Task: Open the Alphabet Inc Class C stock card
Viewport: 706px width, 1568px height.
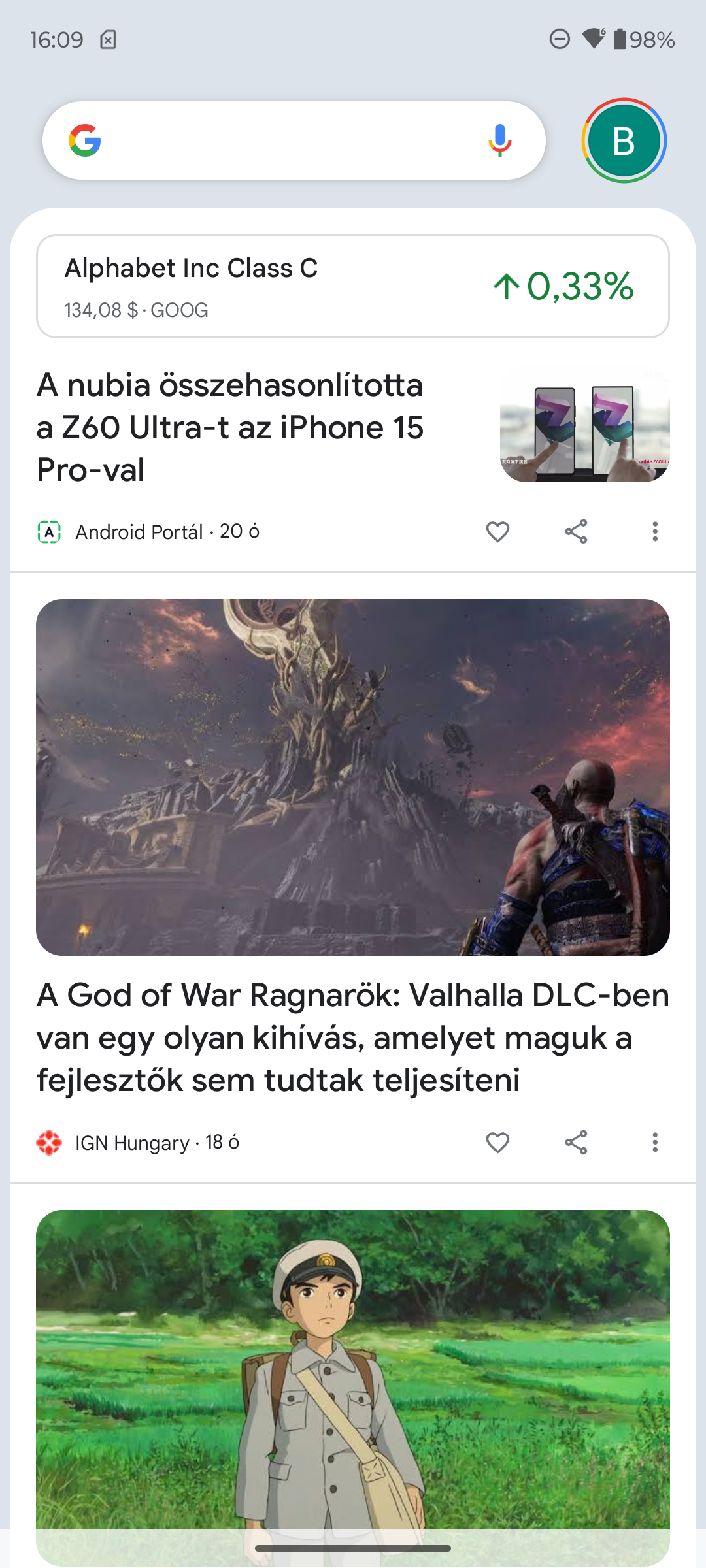Action: (353, 286)
